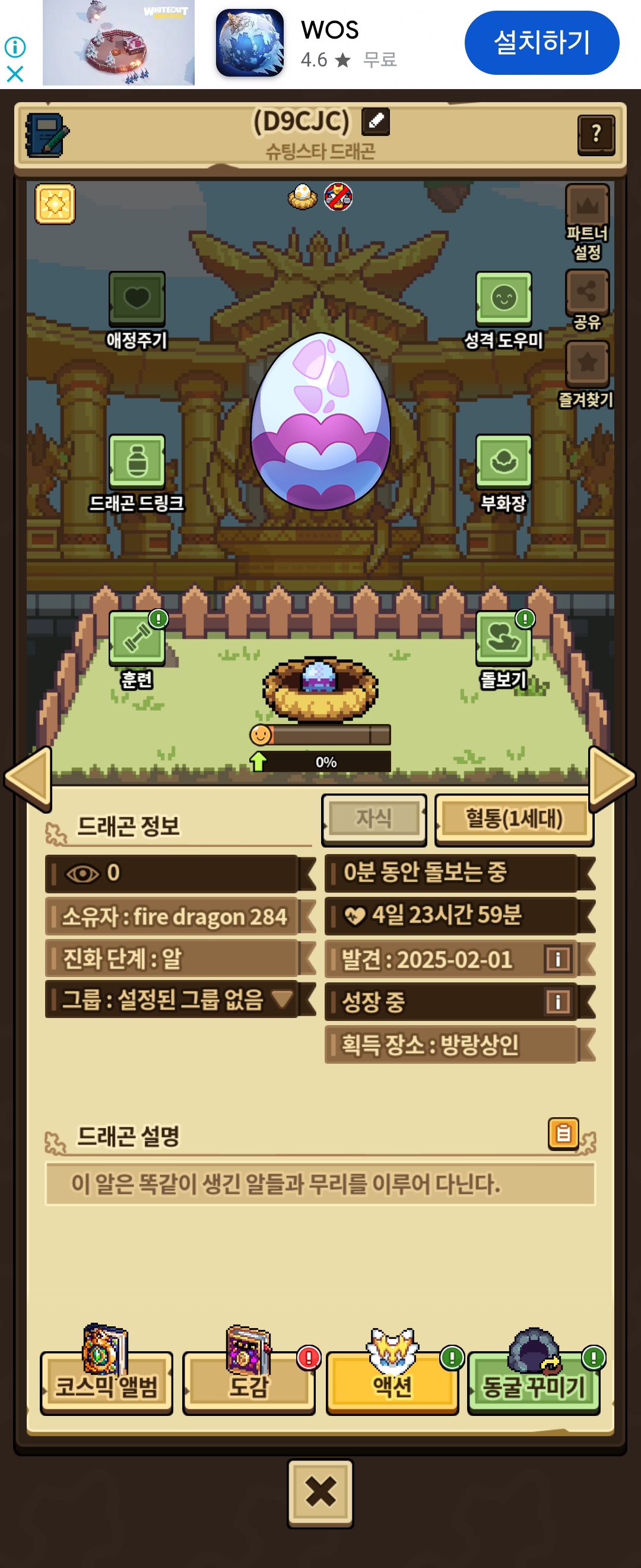Open the notebook memo icon
The height and width of the screenshot is (1568, 641).
click(47, 134)
